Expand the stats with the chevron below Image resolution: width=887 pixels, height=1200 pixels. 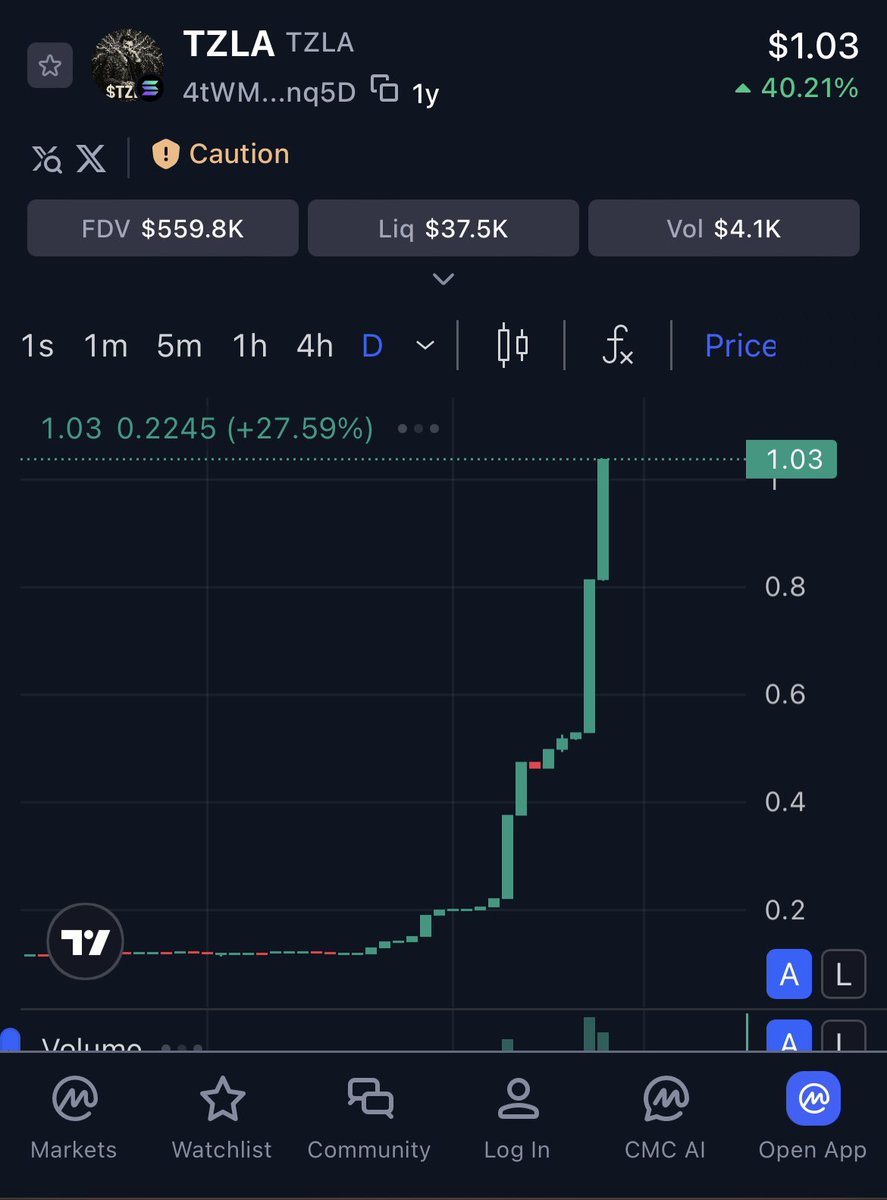click(x=443, y=279)
